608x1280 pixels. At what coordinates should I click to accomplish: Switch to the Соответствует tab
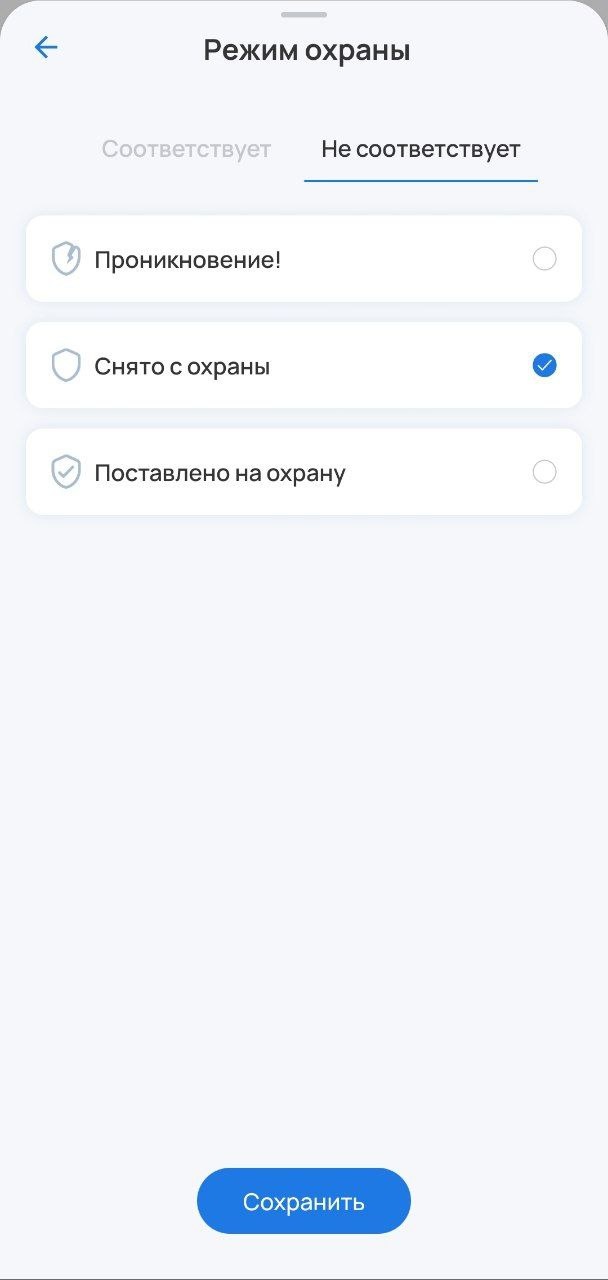tap(186, 150)
